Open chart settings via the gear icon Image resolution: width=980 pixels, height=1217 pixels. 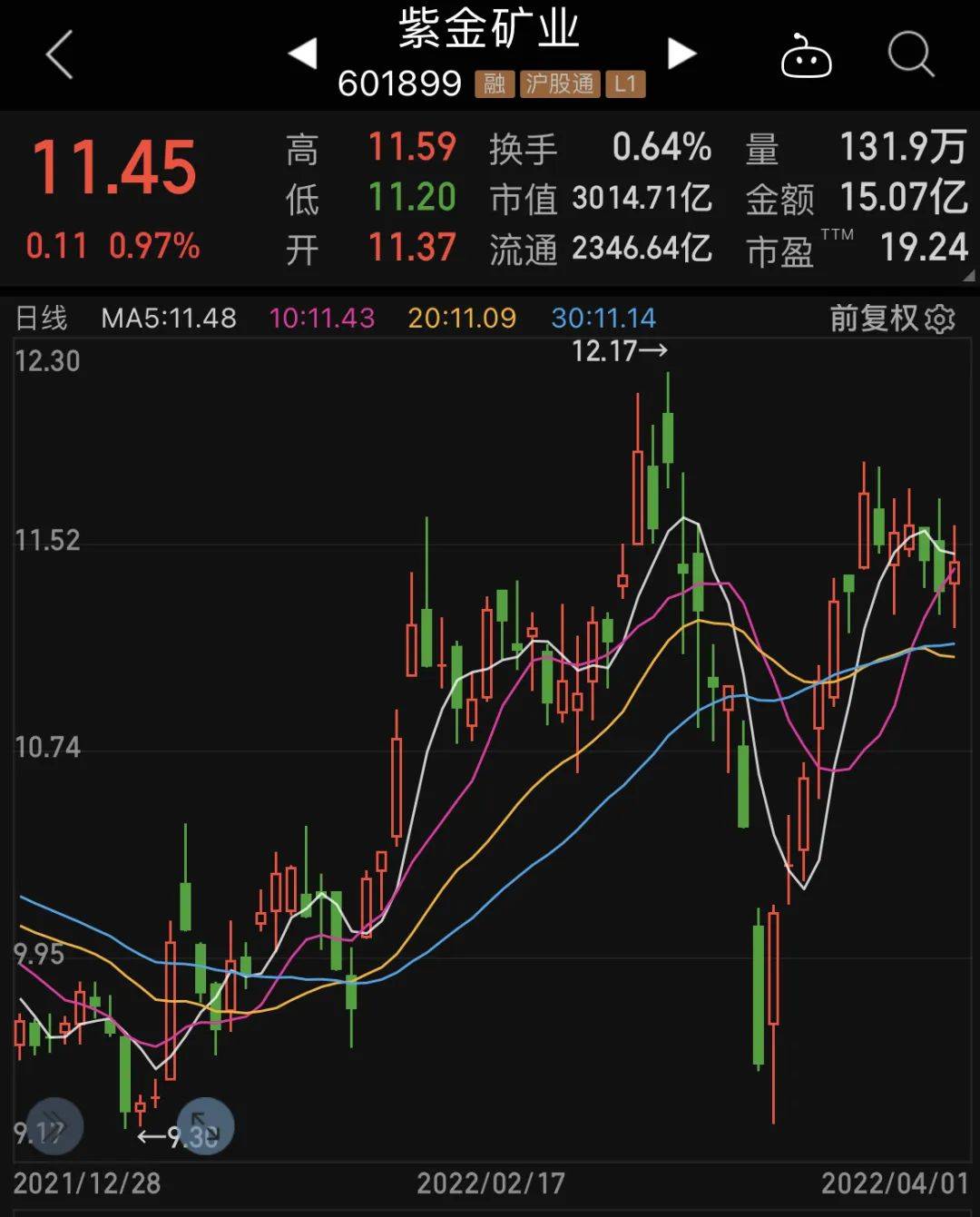click(940, 319)
